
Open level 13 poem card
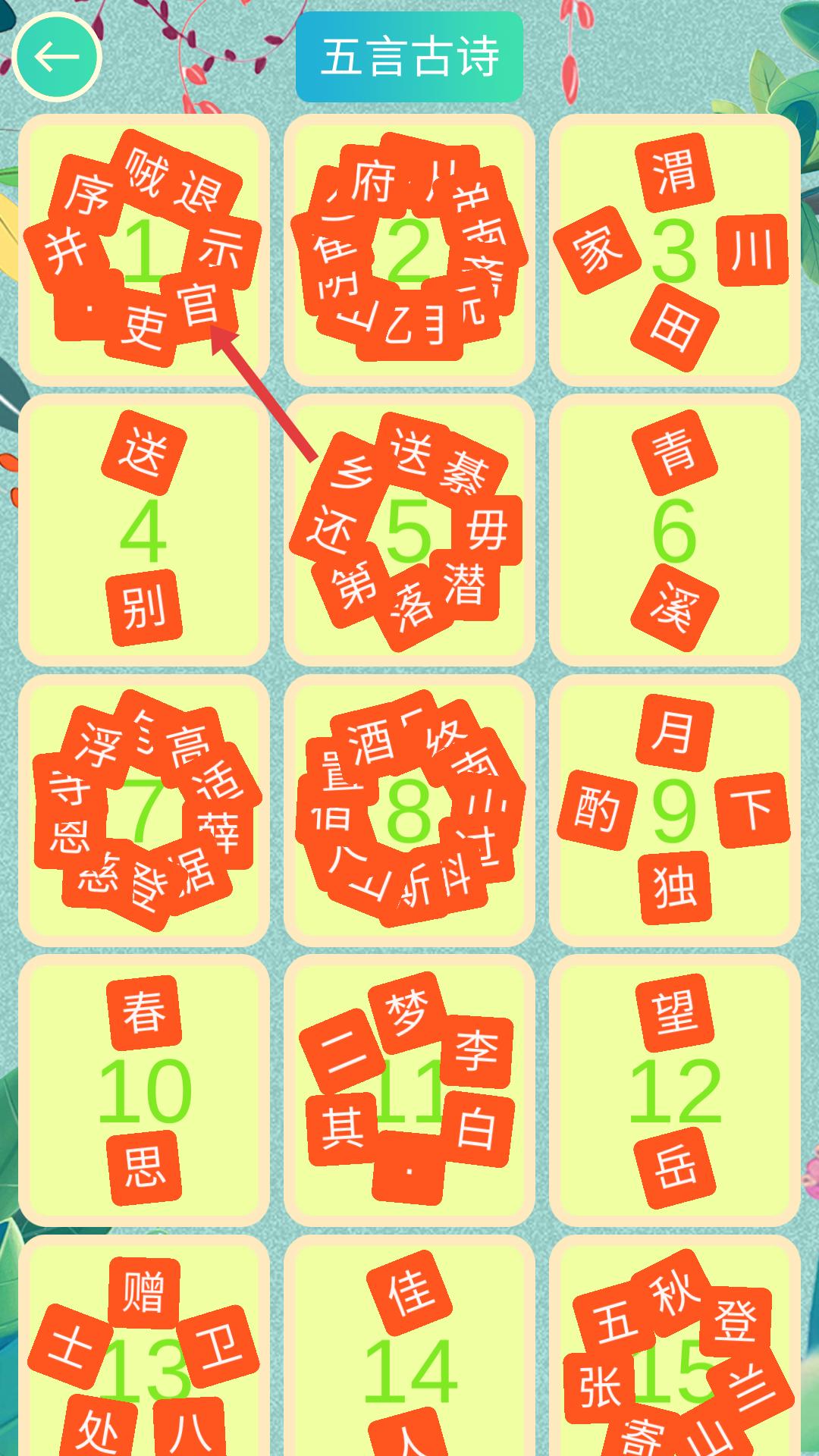point(144,1346)
